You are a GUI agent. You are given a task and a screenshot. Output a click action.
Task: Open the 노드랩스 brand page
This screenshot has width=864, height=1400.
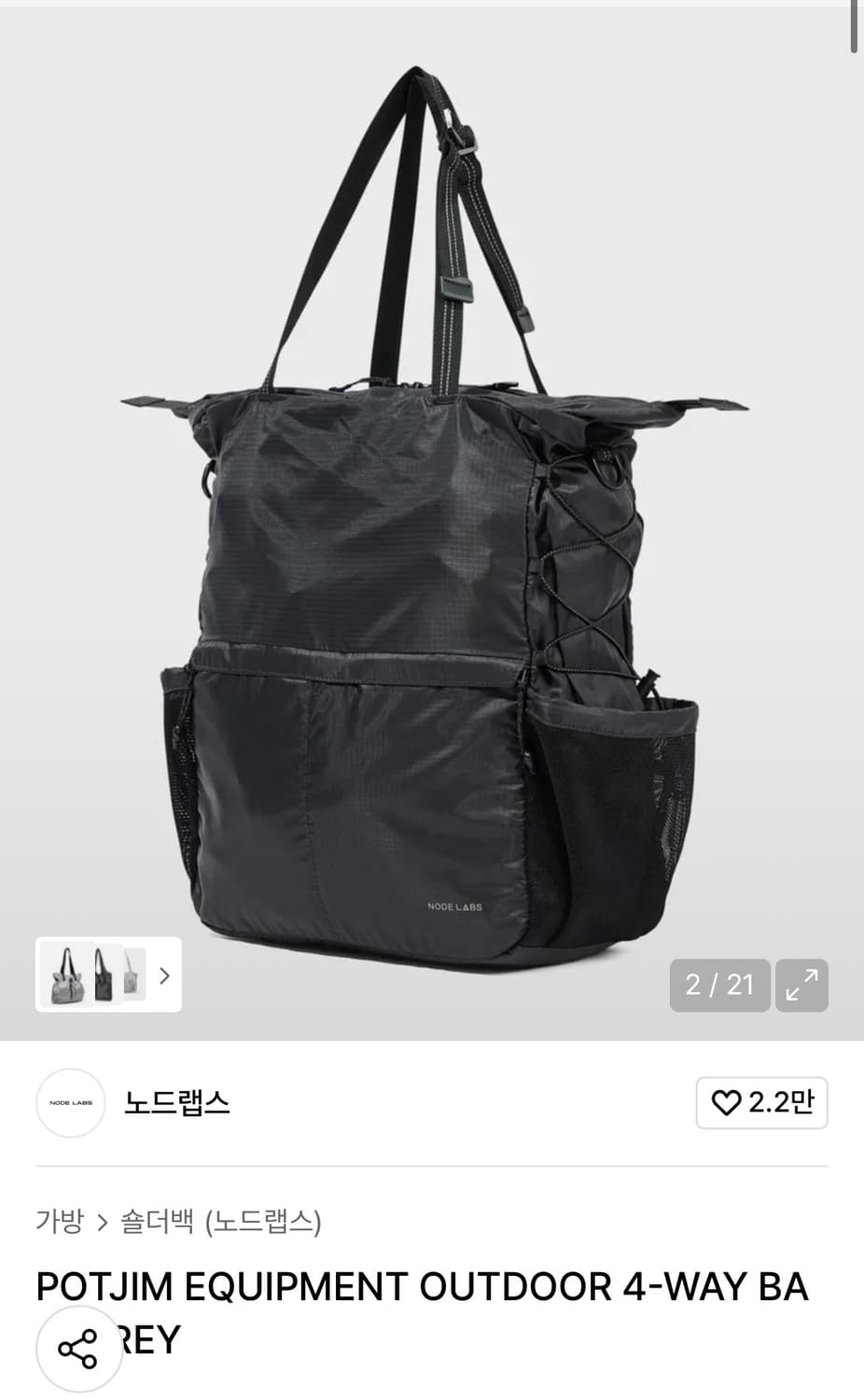(x=176, y=1102)
